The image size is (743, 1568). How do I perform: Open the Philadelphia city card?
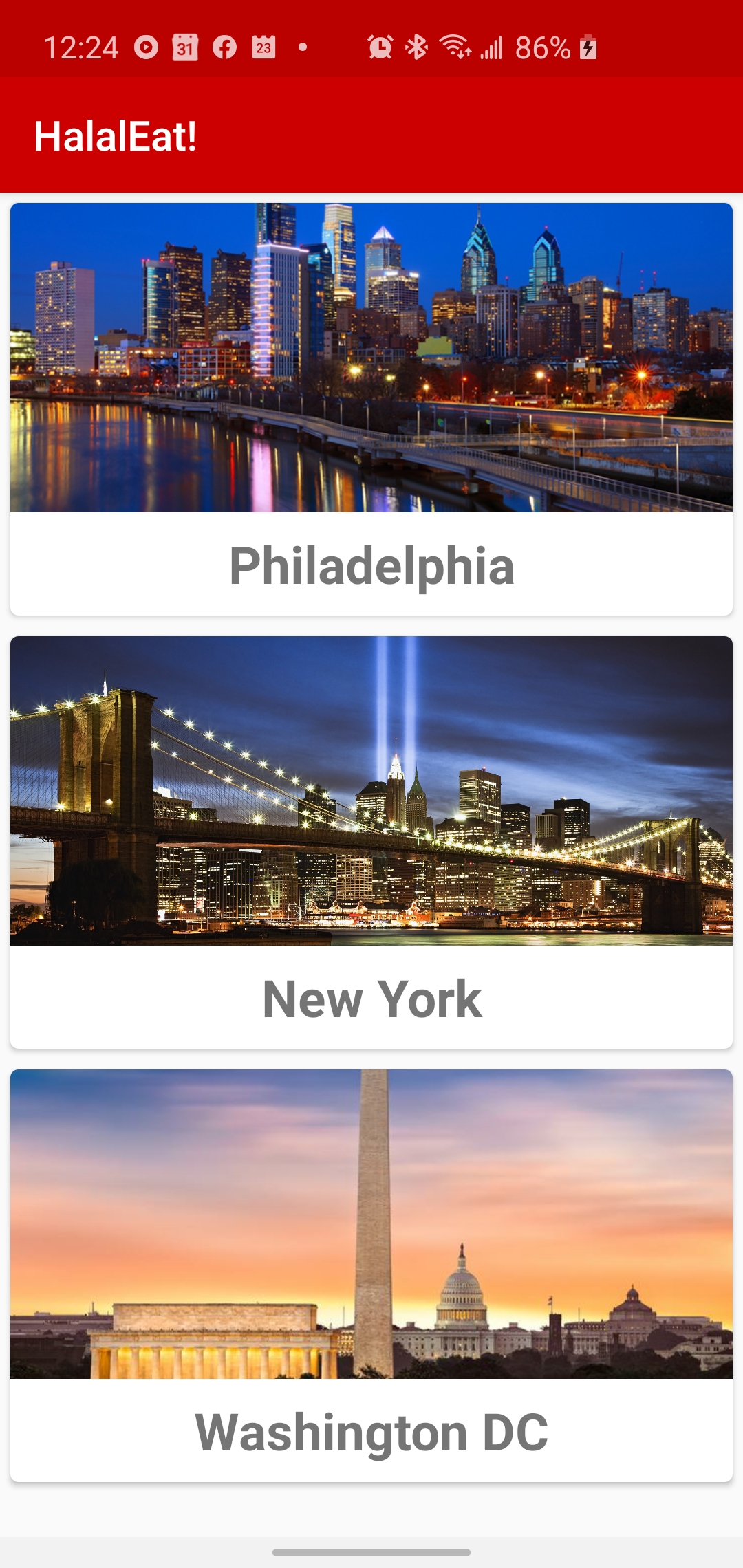point(371,409)
